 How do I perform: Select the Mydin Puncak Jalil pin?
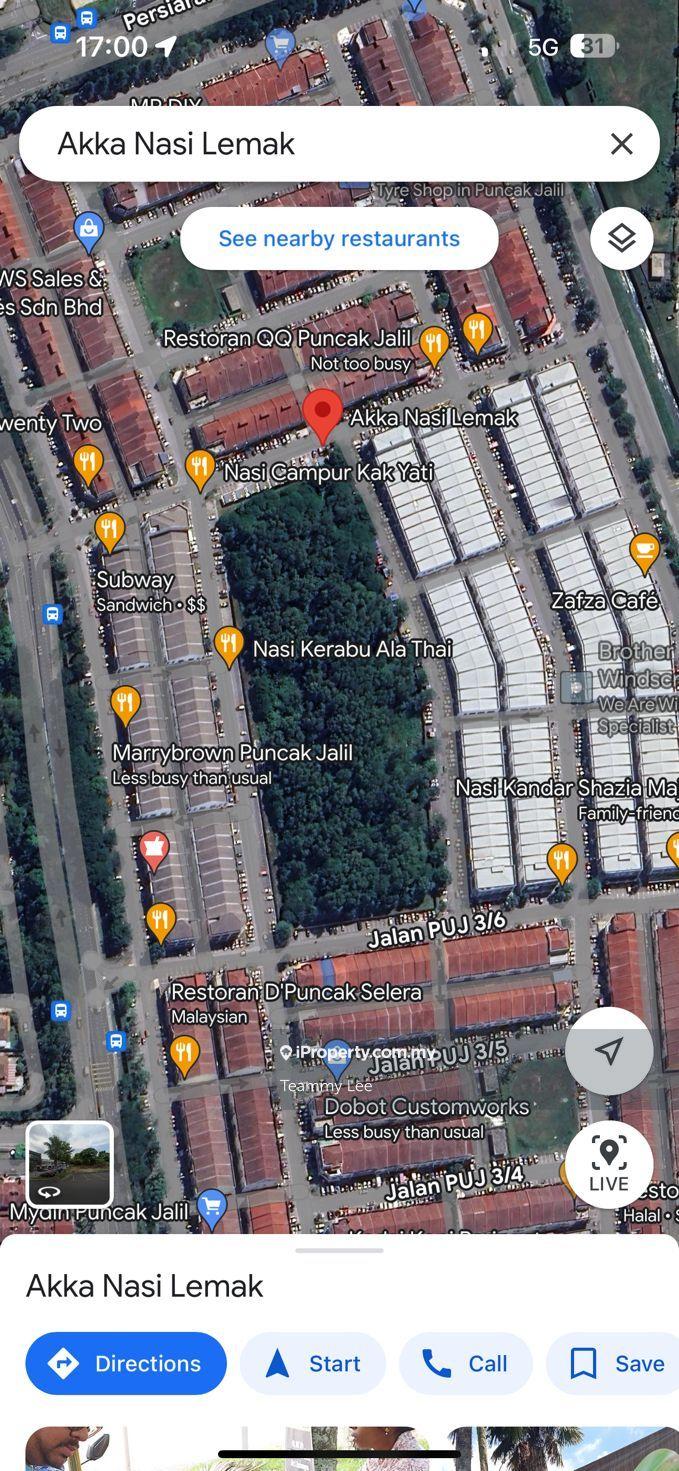pyautogui.click(x=212, y=1207)
